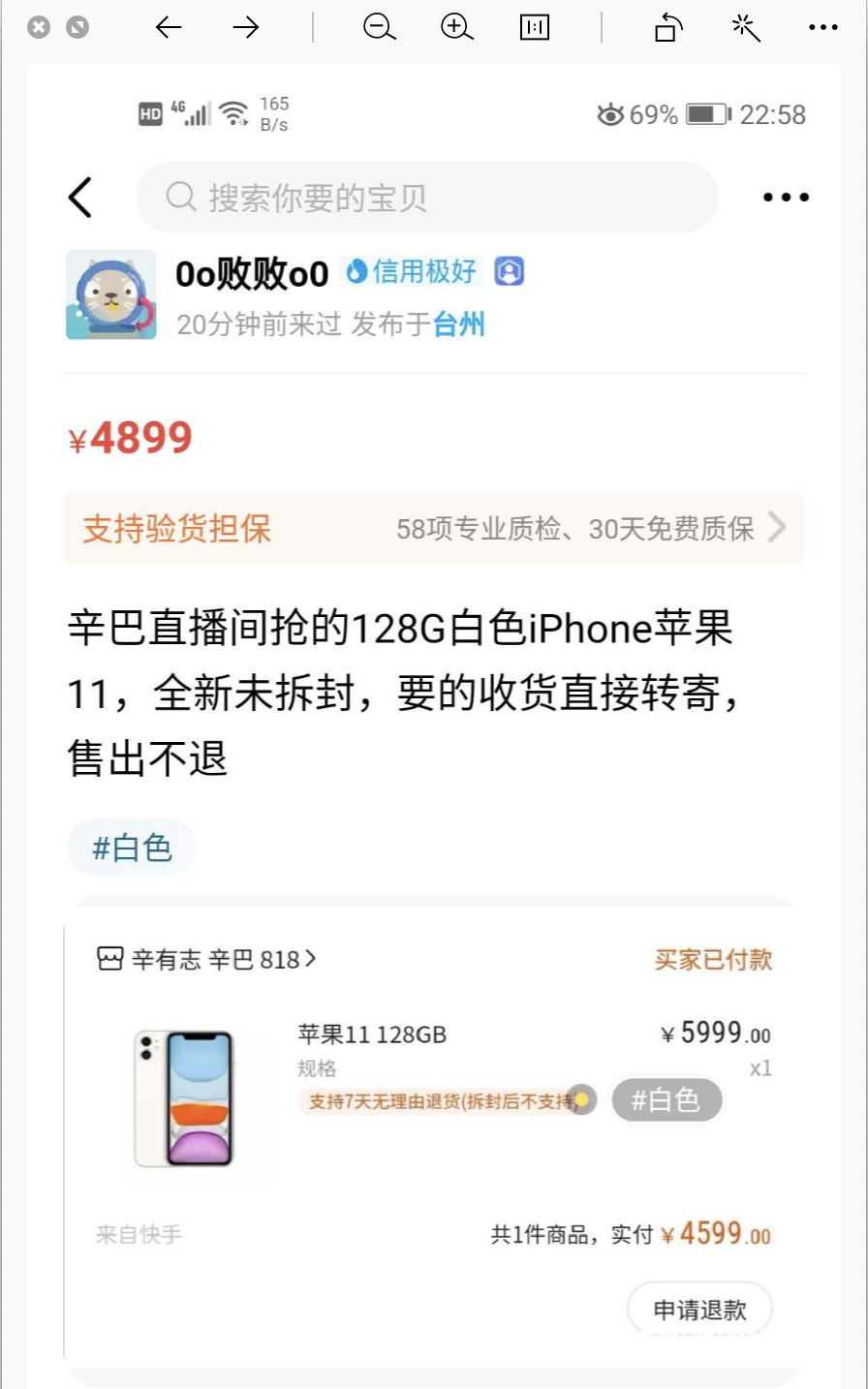Tap the 搜索你要的宝贝 search box
The height and width of the screenshot is (1389, 868).
426,198
